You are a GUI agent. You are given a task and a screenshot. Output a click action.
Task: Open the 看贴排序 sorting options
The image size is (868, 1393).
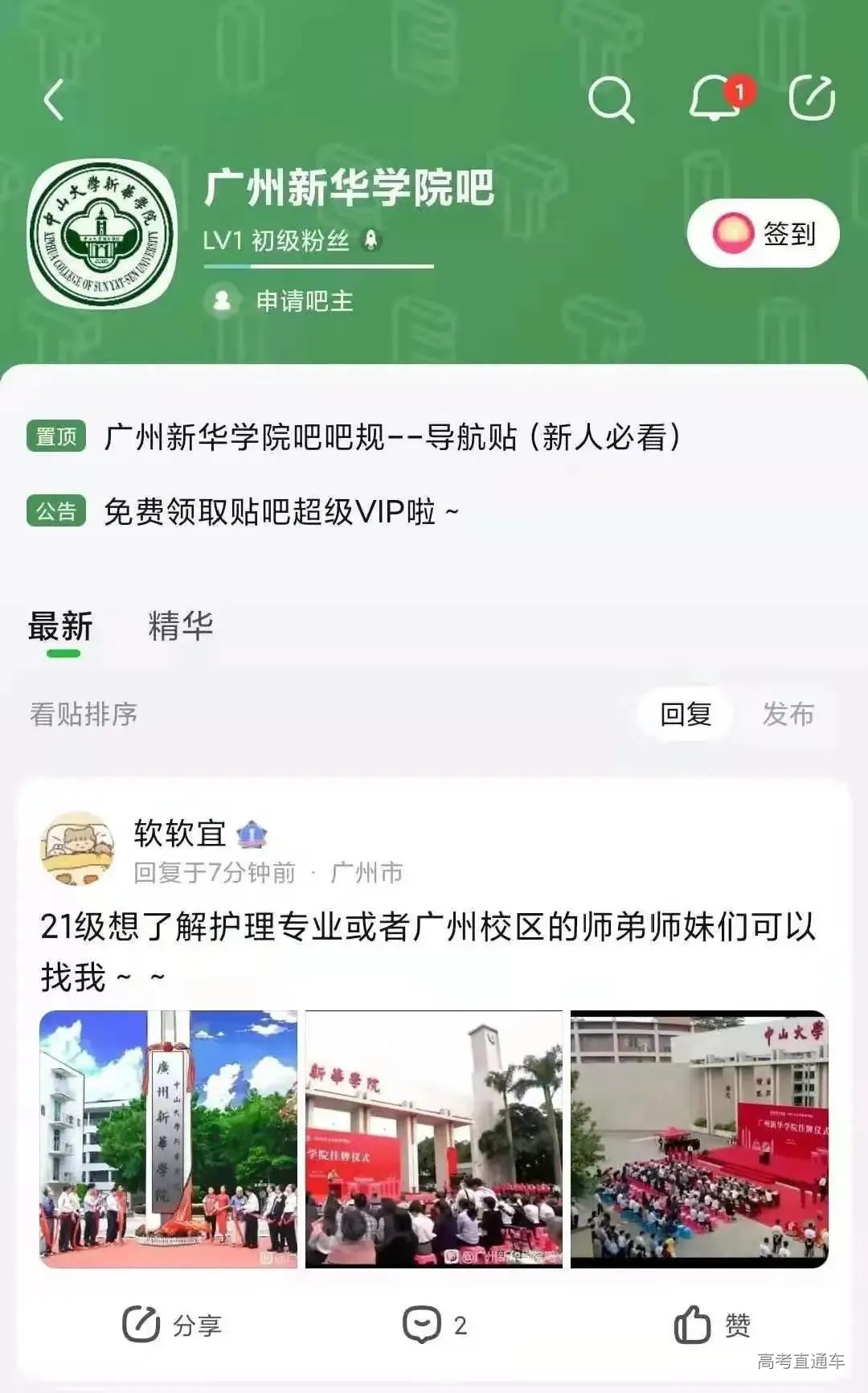[x=83, y=712]
